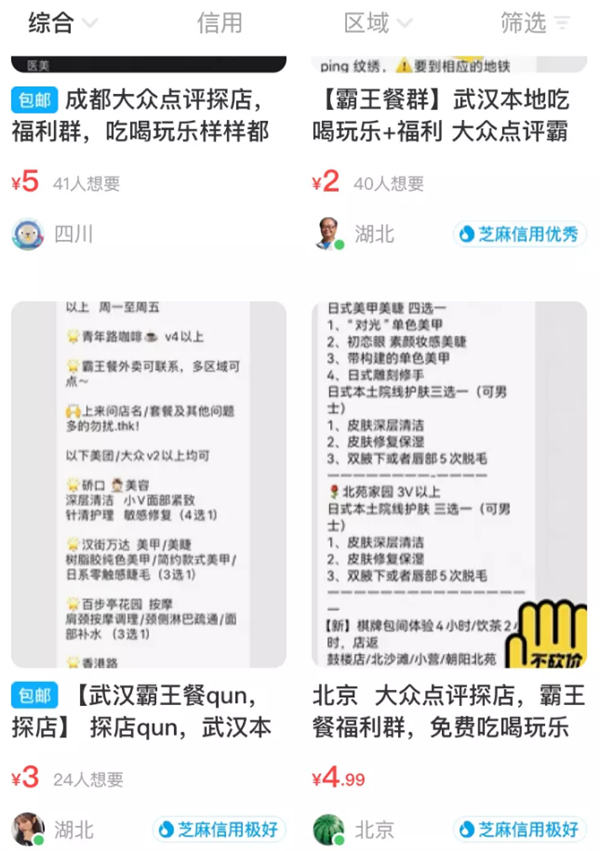Open the 综合 sort dropdown

[x=62, y=23]
